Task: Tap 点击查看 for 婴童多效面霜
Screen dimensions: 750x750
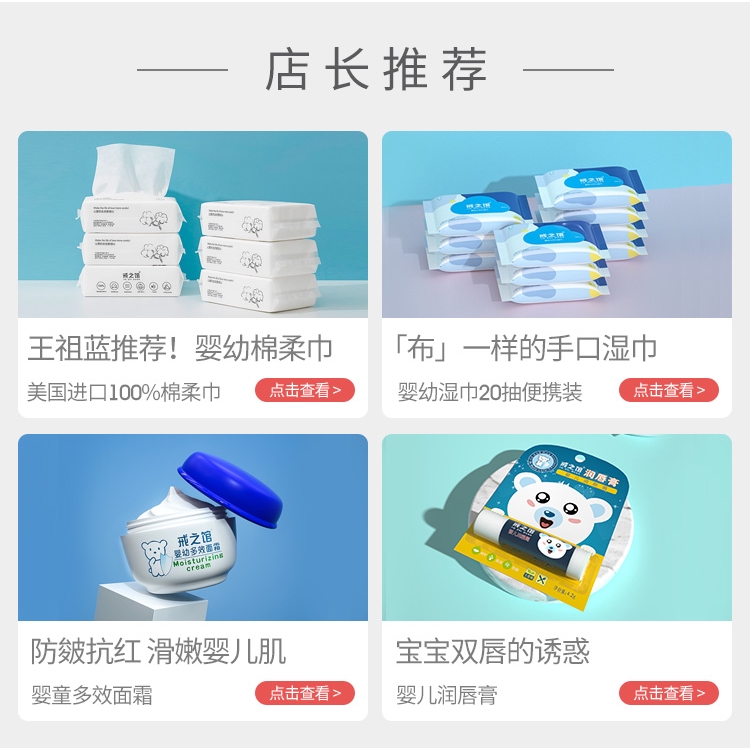Action: [305, 693]
